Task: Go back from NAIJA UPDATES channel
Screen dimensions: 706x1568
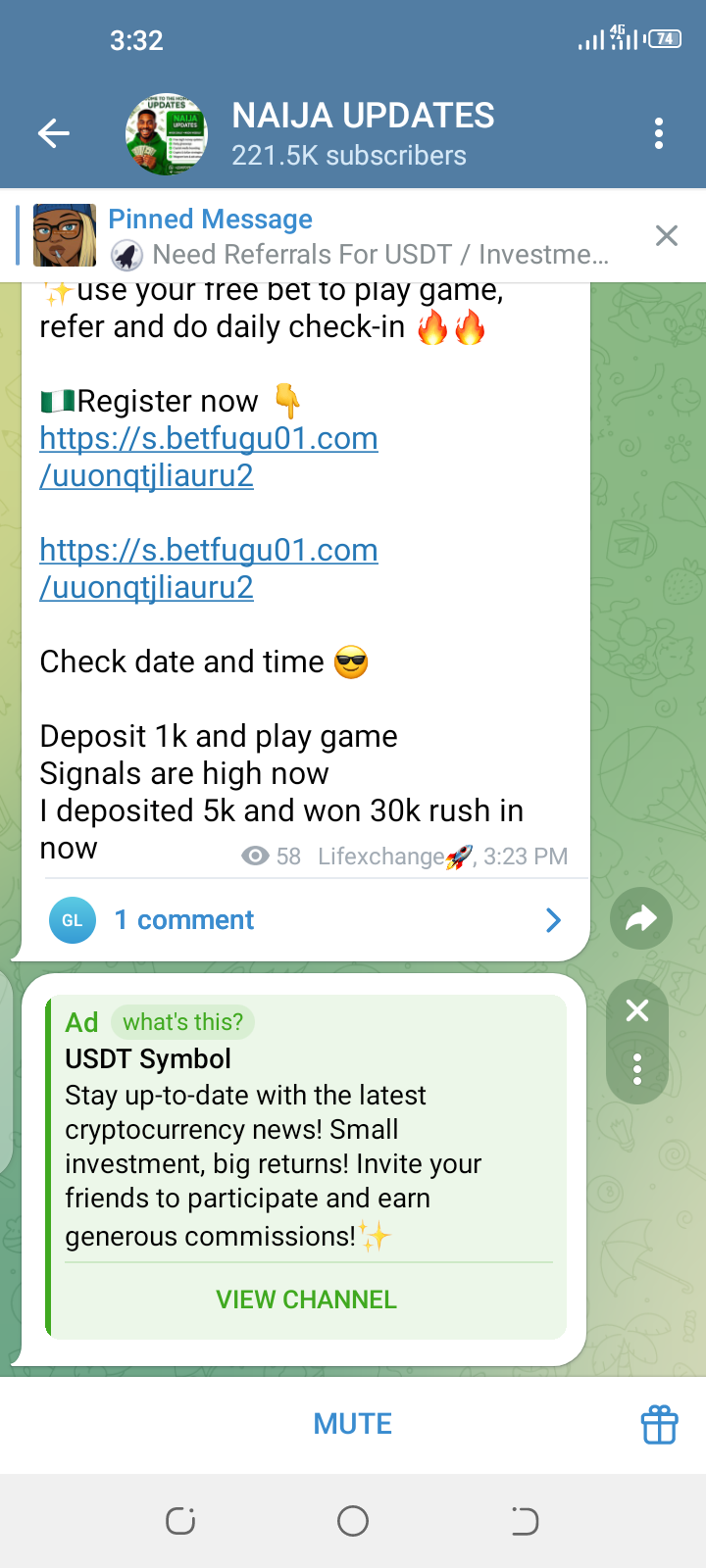Action: point(54,133)
